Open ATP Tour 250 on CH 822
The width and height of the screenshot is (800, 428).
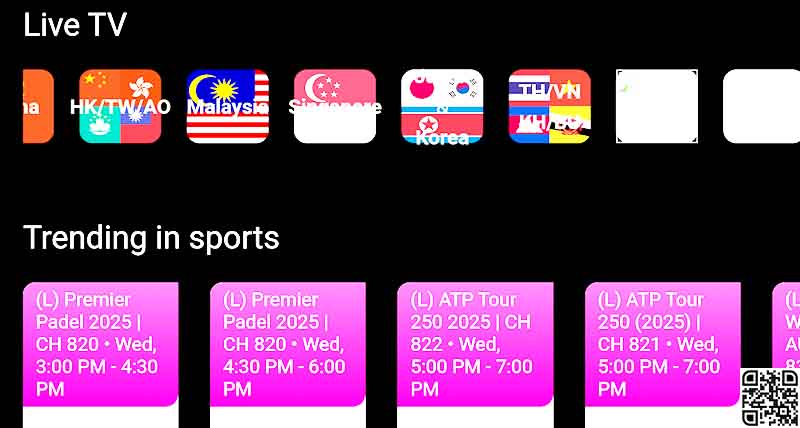(475, 345)
